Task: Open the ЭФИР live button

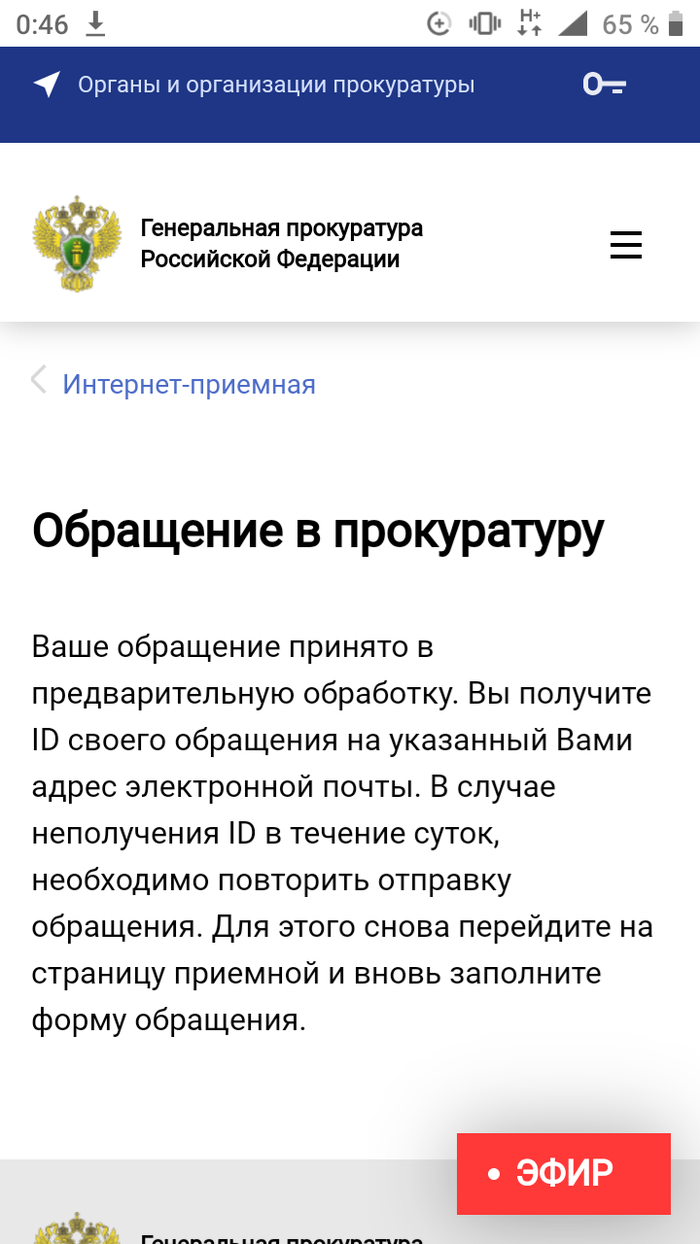Action: click(x=564, y=1172)
